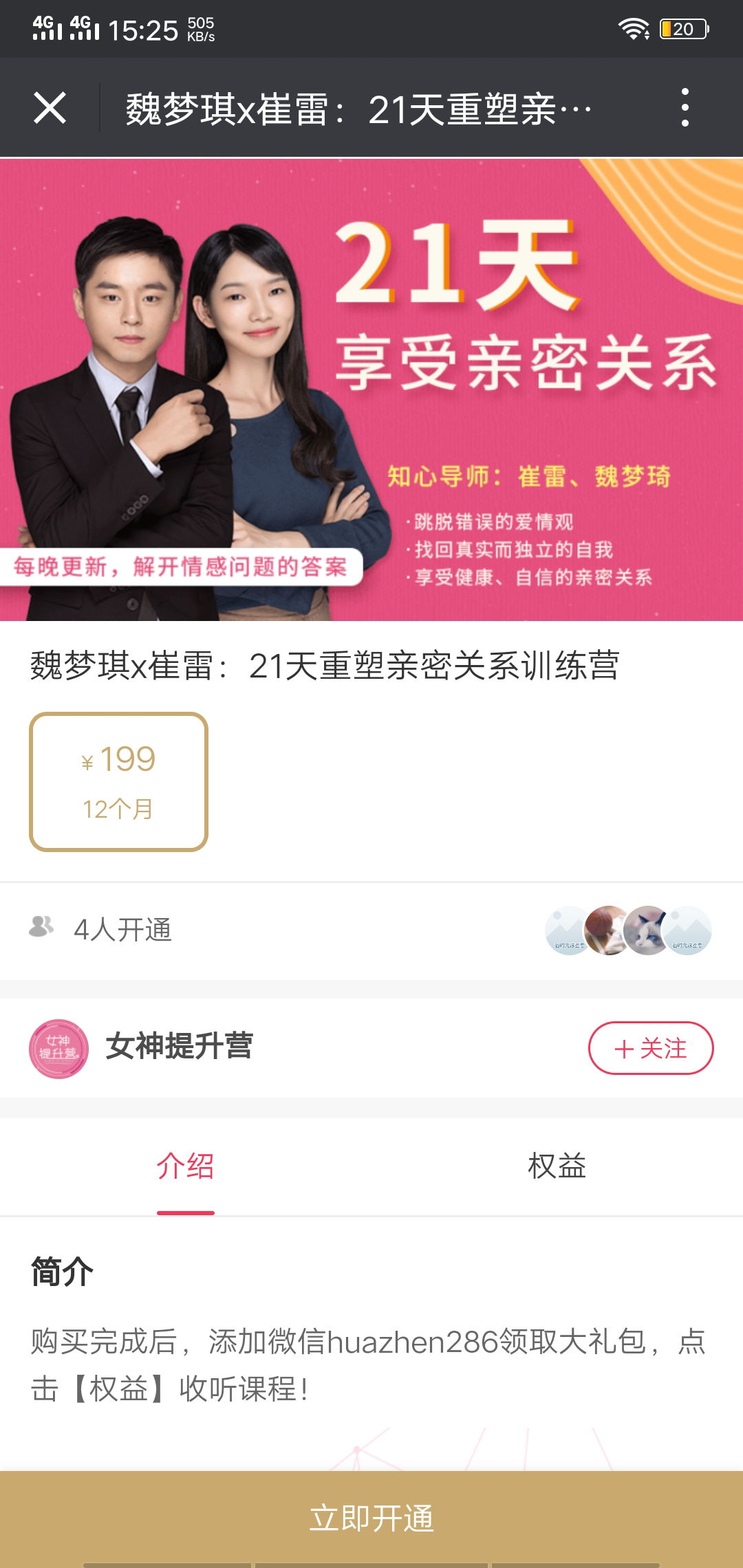Open the three-dot overflow menu
The image size is (743, 1568).
coord(684,108)
